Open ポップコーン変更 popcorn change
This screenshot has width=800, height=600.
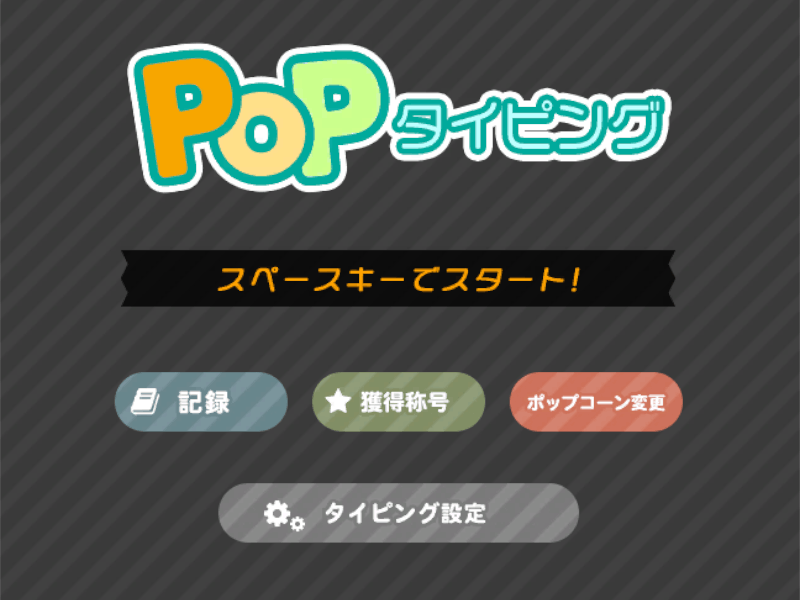[x=596, y=402]
